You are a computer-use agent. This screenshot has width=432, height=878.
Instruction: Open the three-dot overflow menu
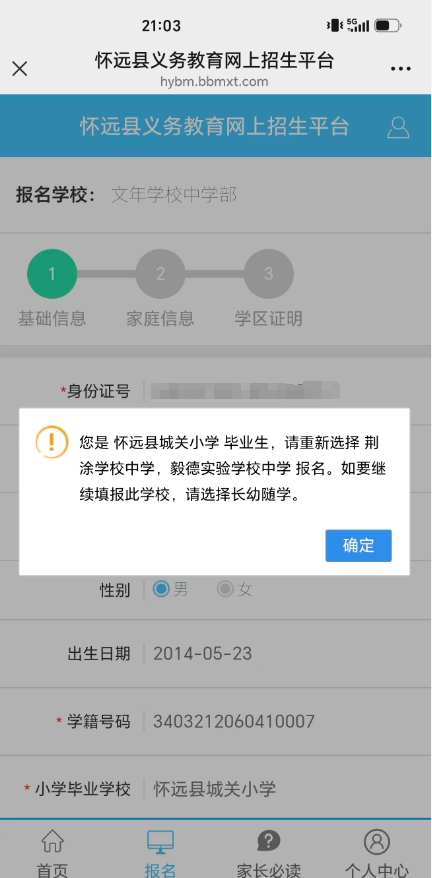(x=401, y=69)
